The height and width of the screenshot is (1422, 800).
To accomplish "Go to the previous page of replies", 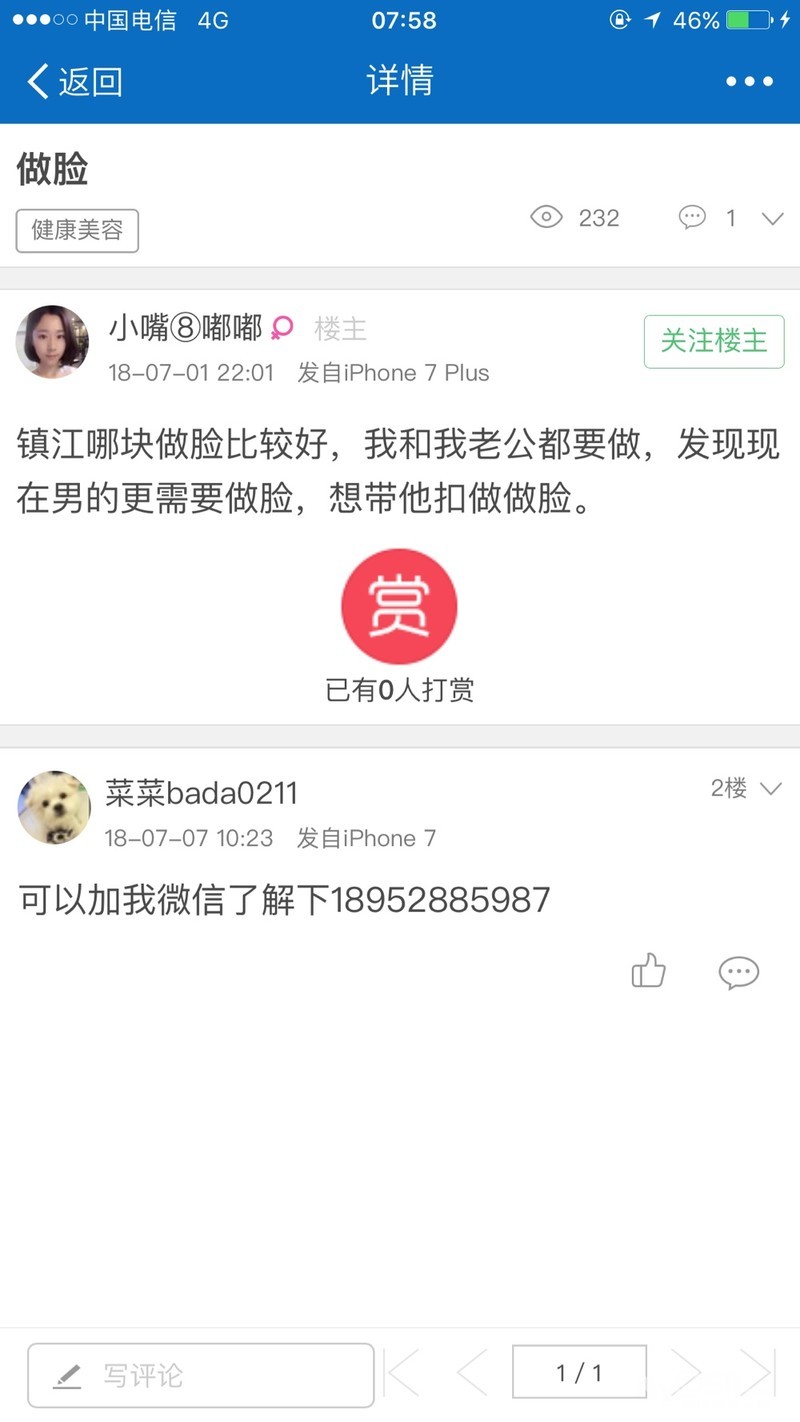I will pos(472,1373).
